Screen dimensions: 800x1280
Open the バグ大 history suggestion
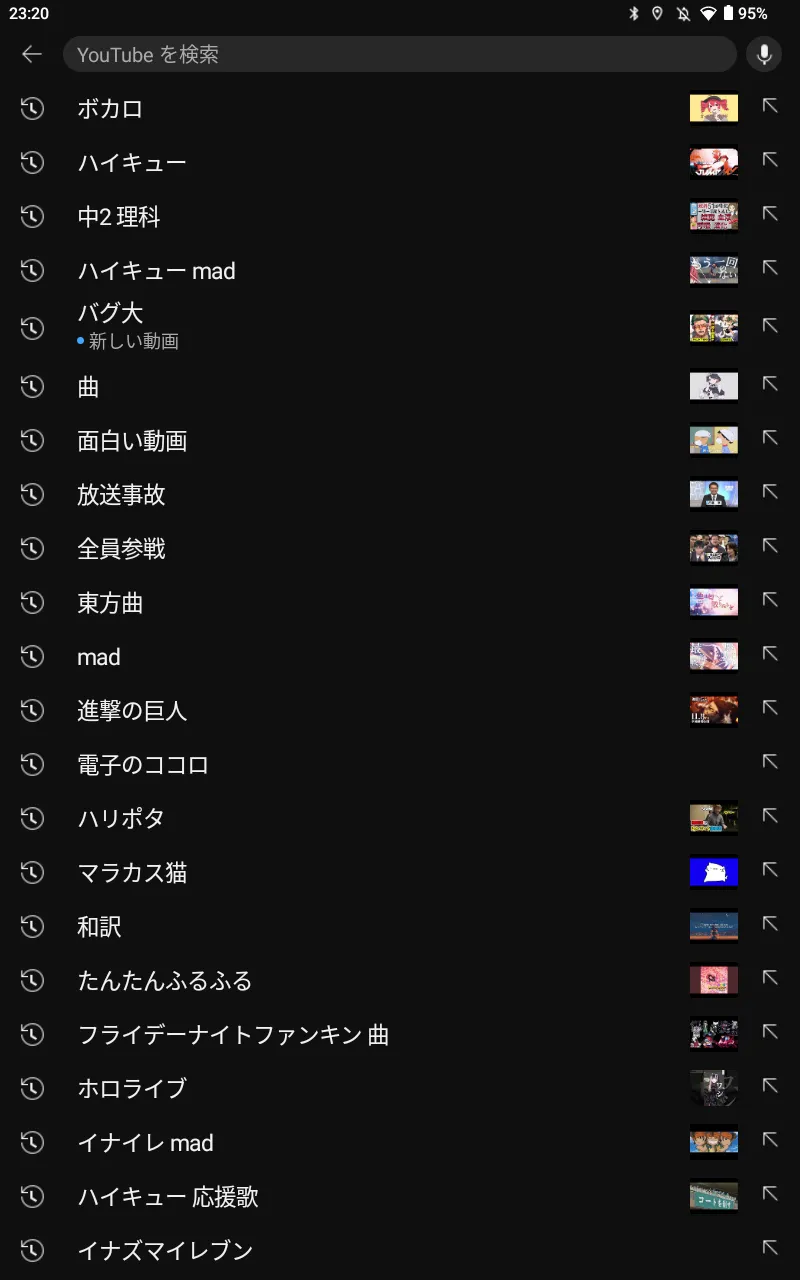[400, 326]
